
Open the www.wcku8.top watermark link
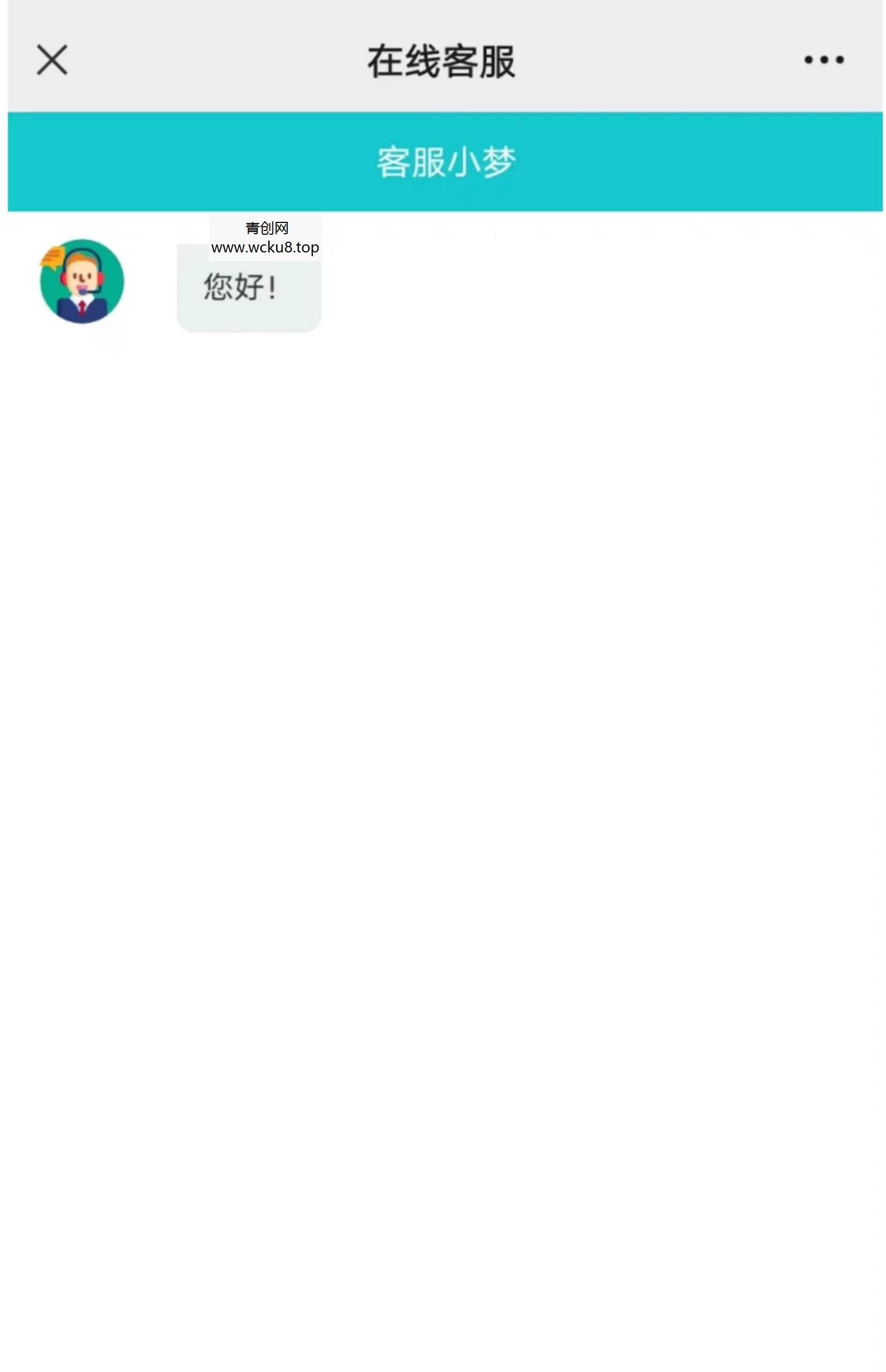click(266, 248)
